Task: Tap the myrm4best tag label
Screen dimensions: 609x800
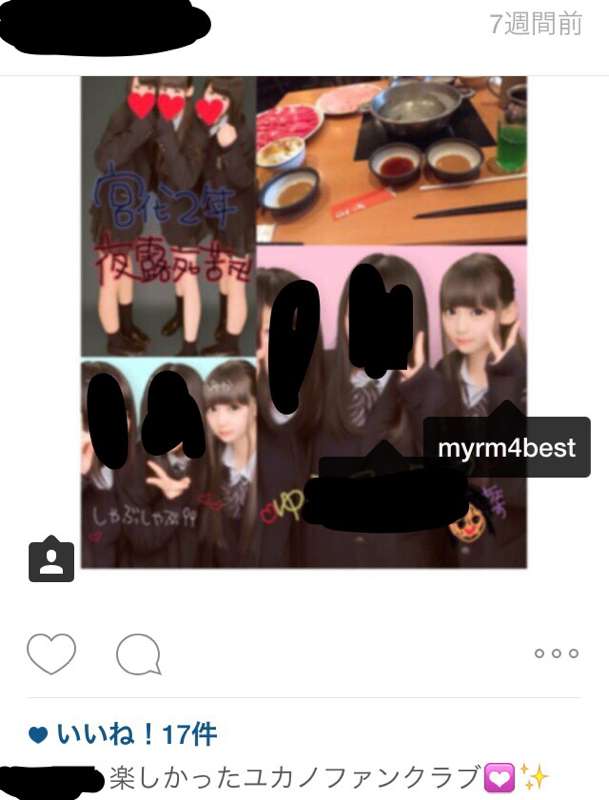Action: click(506, 448)
